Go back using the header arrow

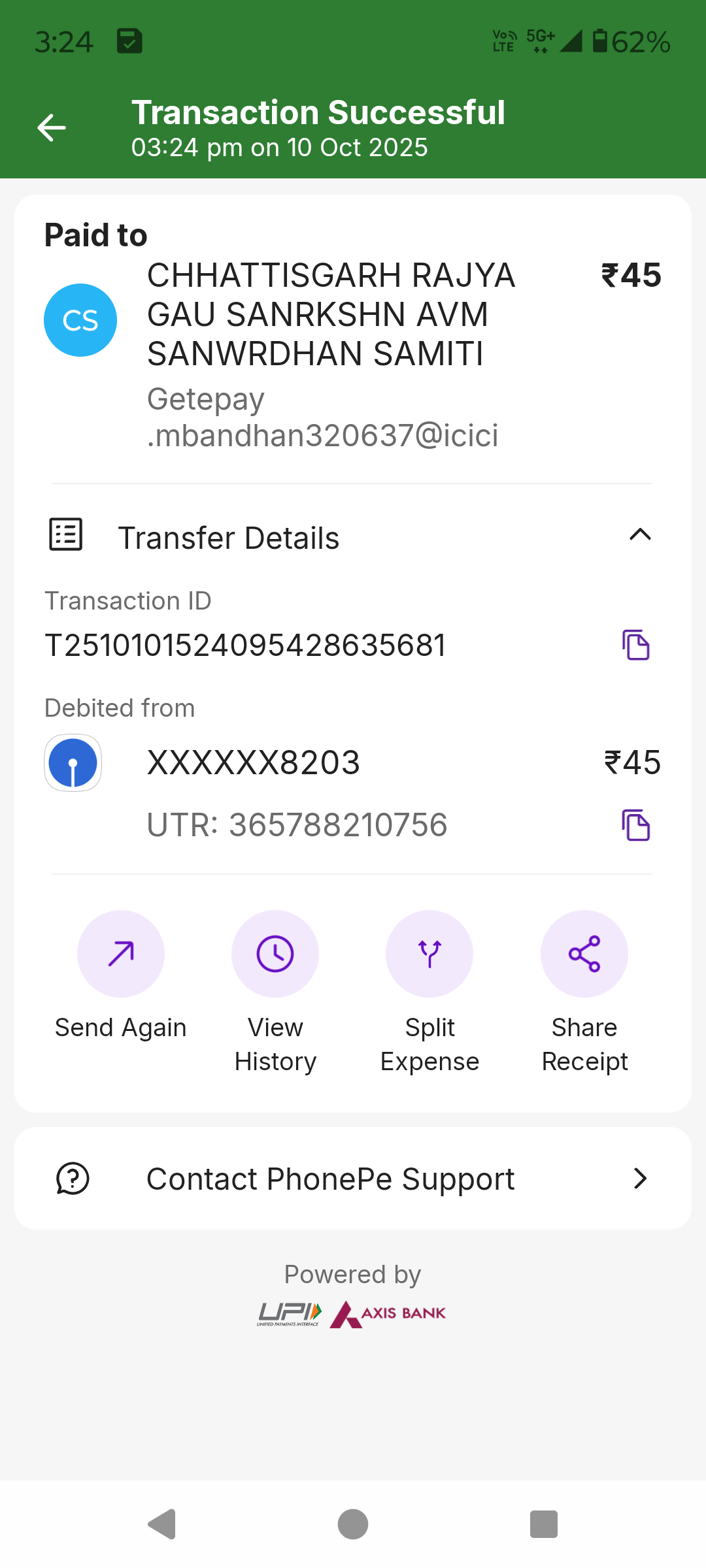pos(52,127)
